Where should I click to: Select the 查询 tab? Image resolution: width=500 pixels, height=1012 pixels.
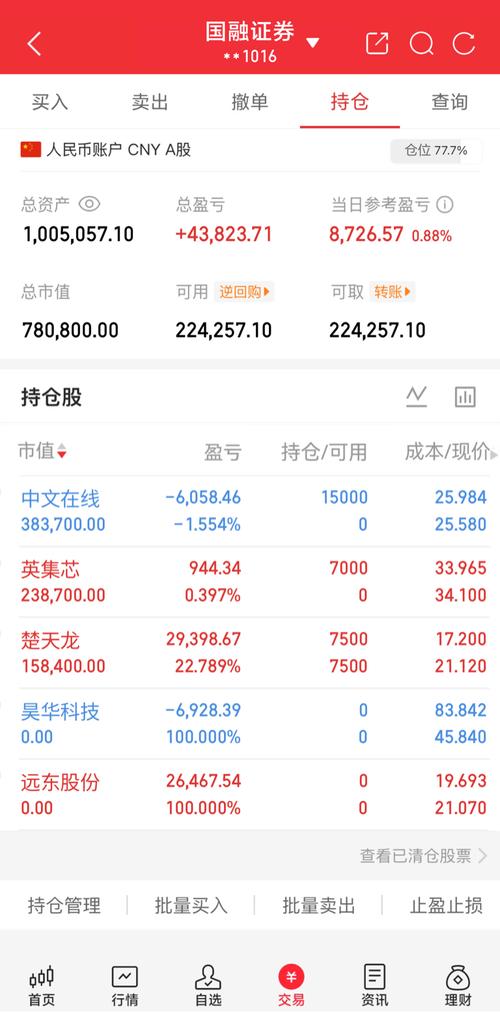point(450,102)
